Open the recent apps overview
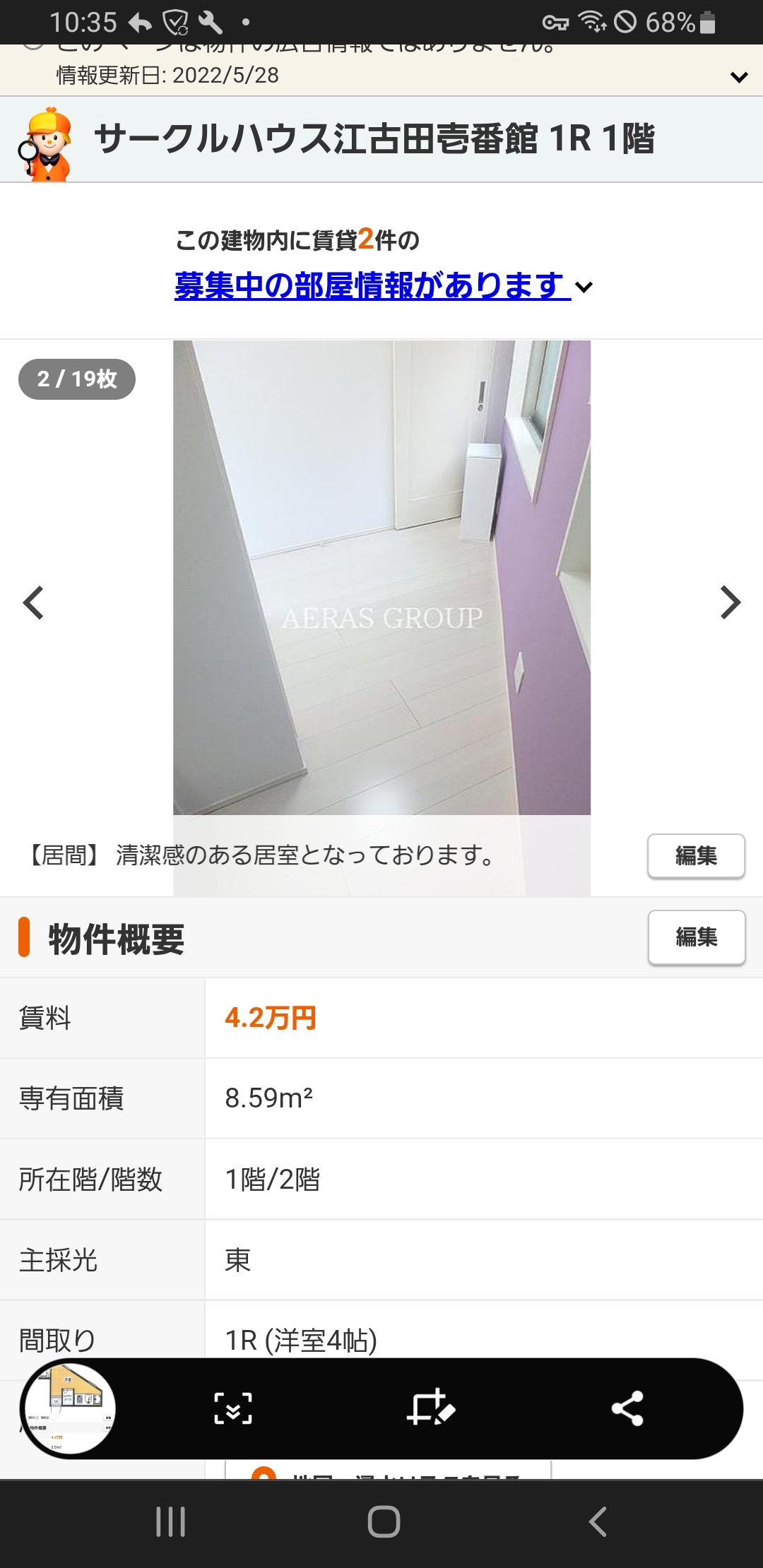Image resolution: width=763 pixels, height=1568 pixels. point(170,1521)
